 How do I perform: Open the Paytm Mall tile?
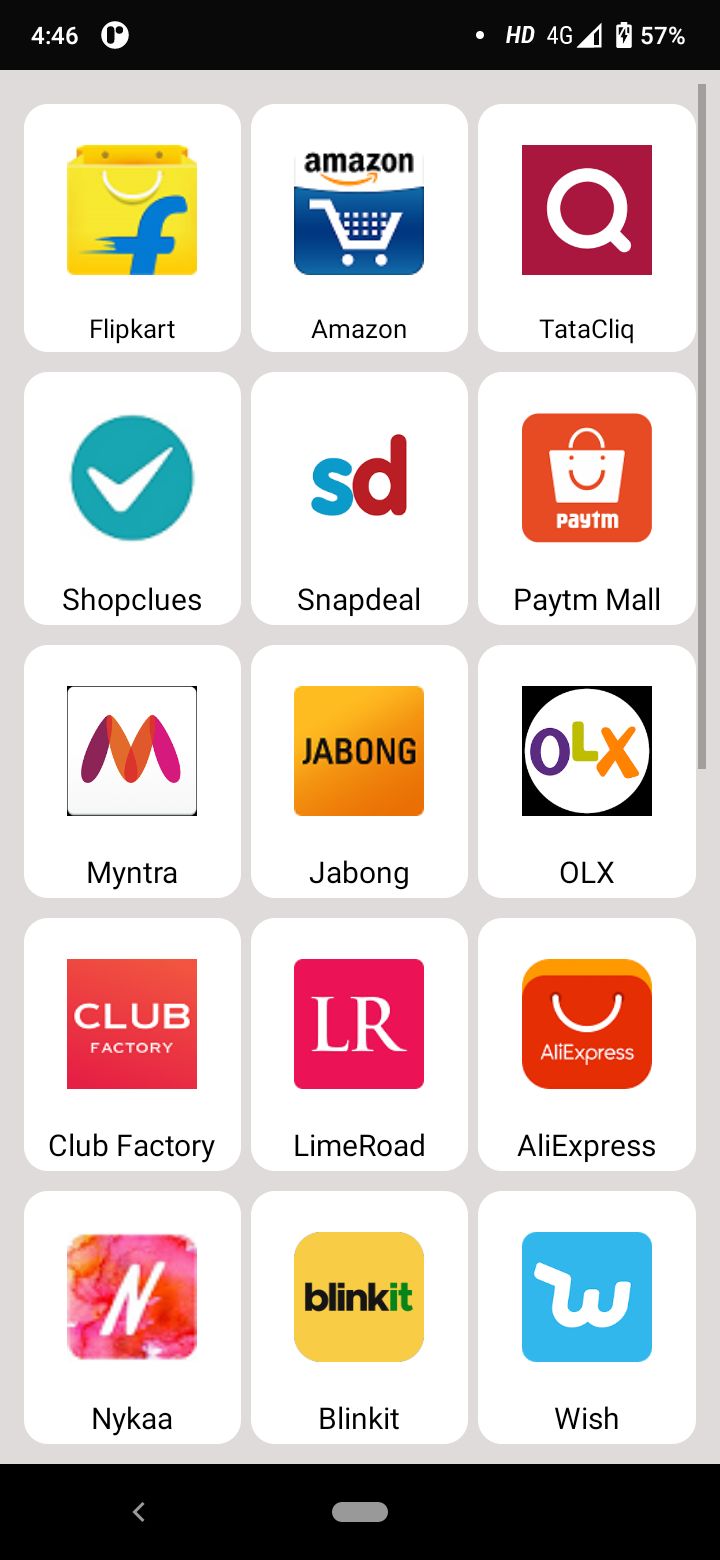coord(587,498)
